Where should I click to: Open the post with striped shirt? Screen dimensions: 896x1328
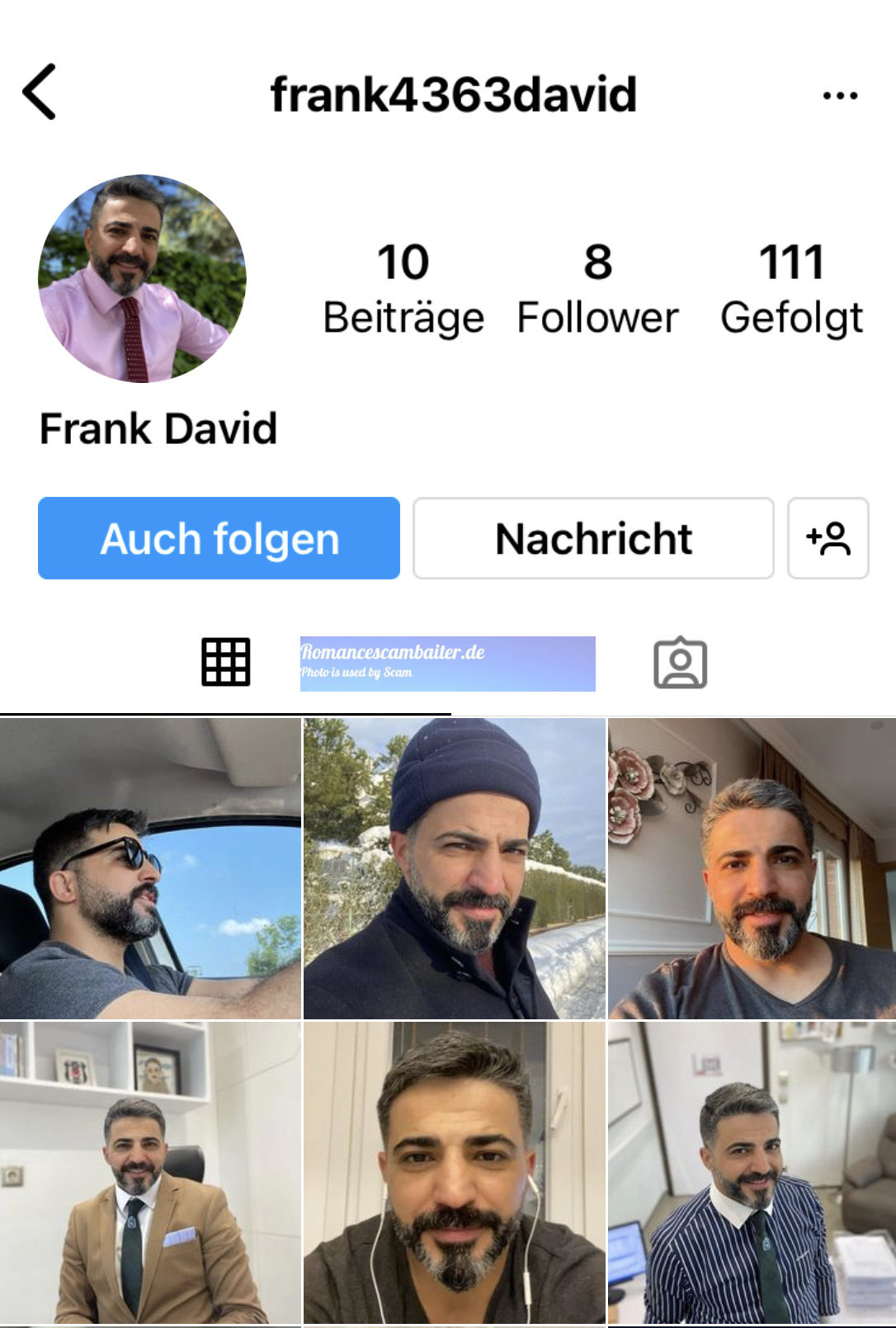coord(752,1173)
